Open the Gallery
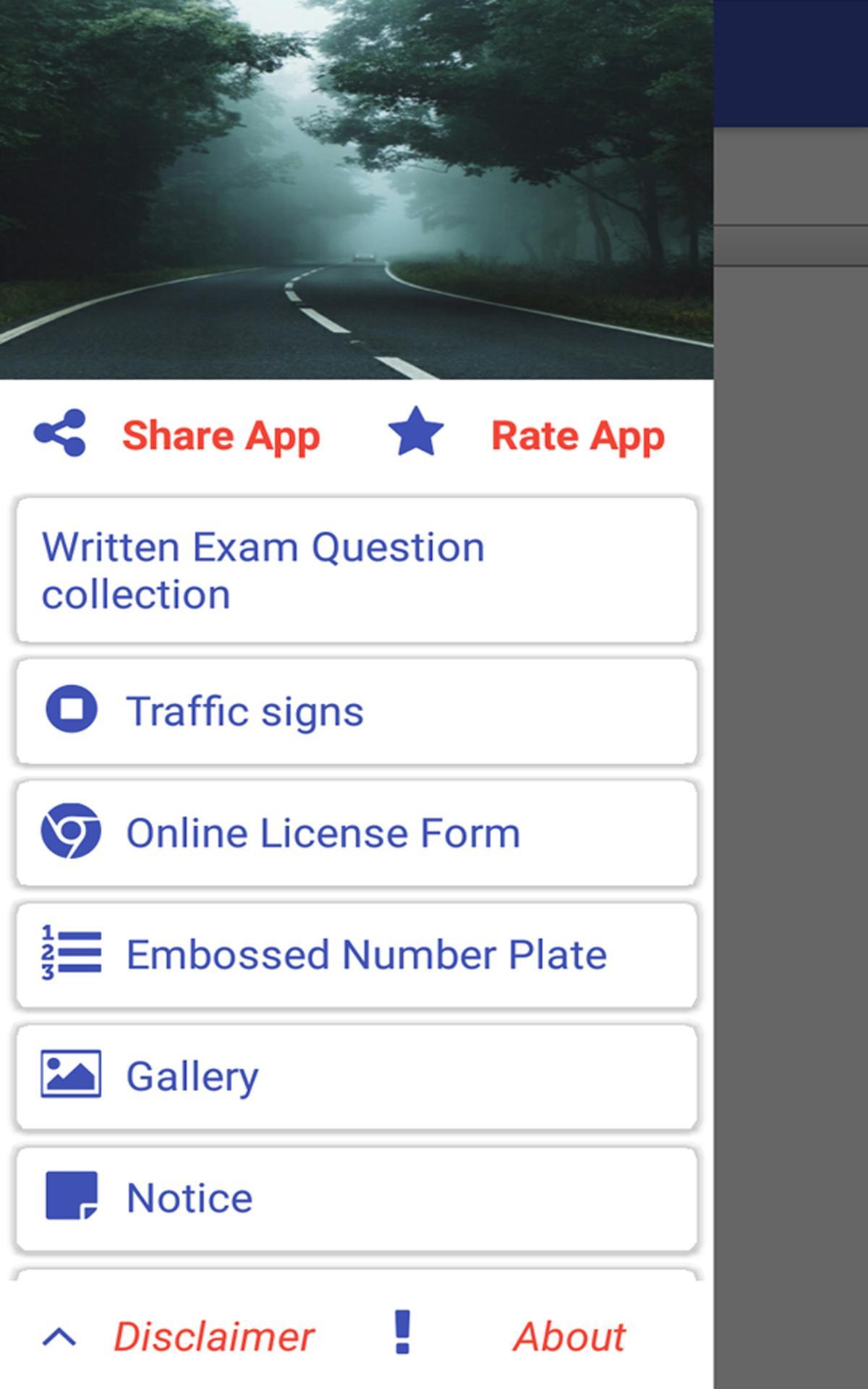The width and height of the screenshot is (868, 1389). (356, 1076)
